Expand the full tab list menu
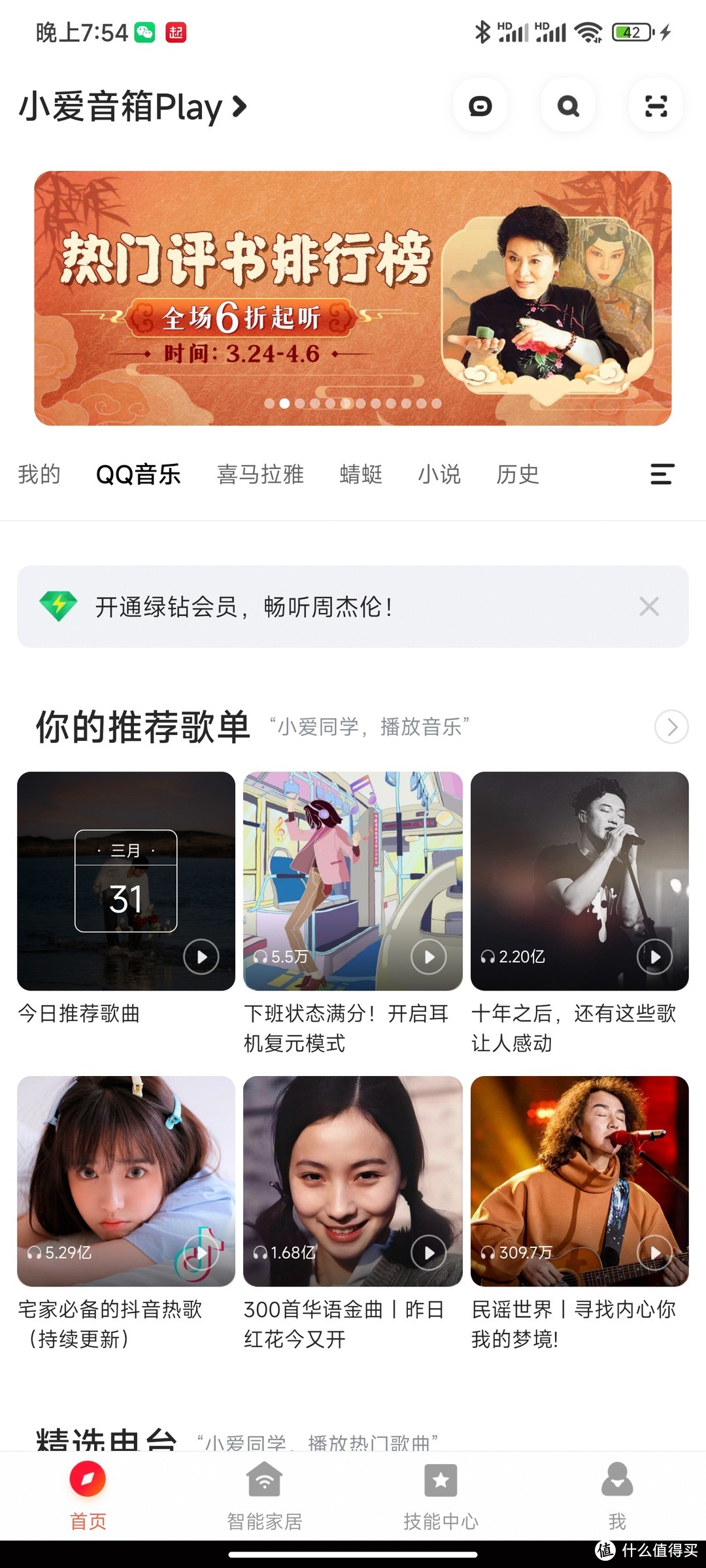The height and width of the screenshot is (1568, 706). click(662, 474)
